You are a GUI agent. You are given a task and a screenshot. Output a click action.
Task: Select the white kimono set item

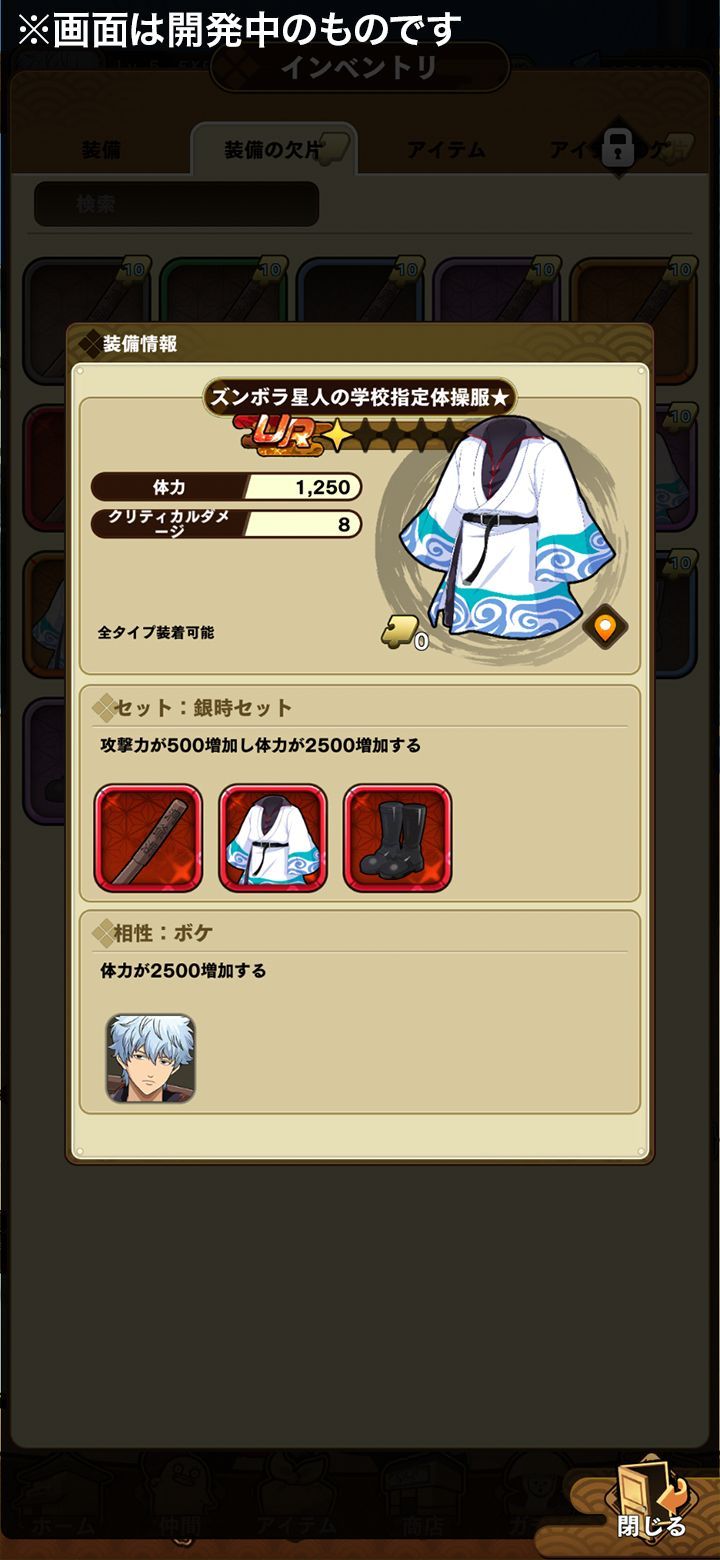(273, 838)
